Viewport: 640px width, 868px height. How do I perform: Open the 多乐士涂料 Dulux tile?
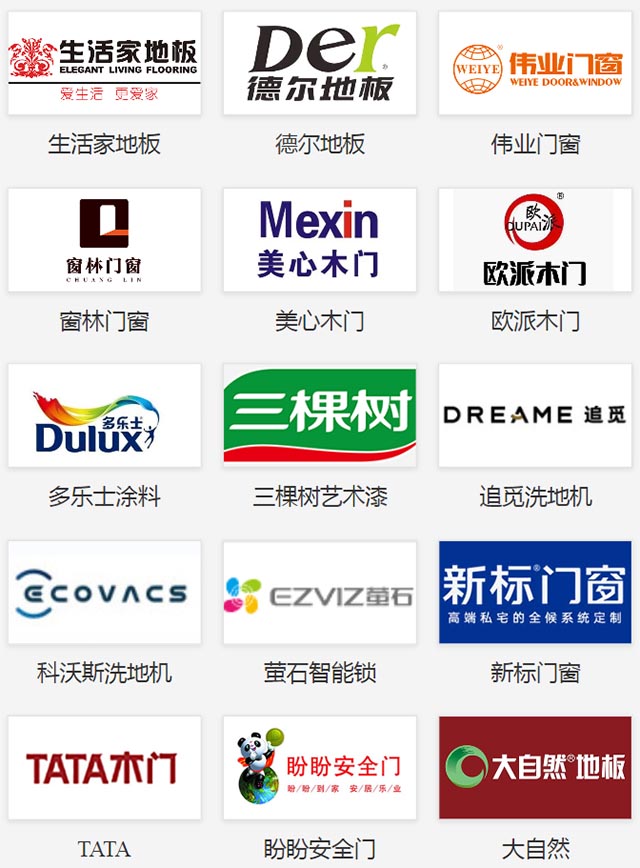point(104,415)
